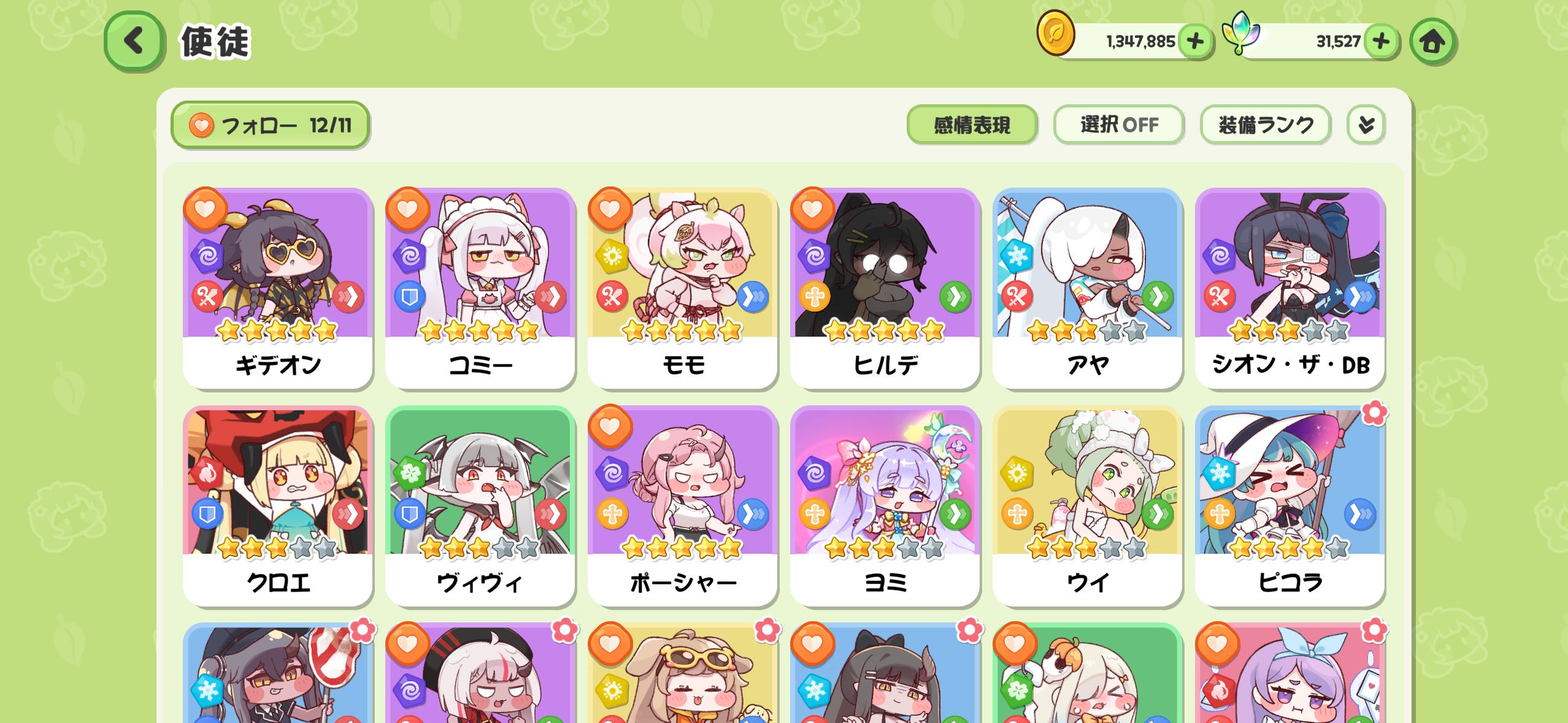View クロエ character details
1568x723 pixels.
[278, 506]
